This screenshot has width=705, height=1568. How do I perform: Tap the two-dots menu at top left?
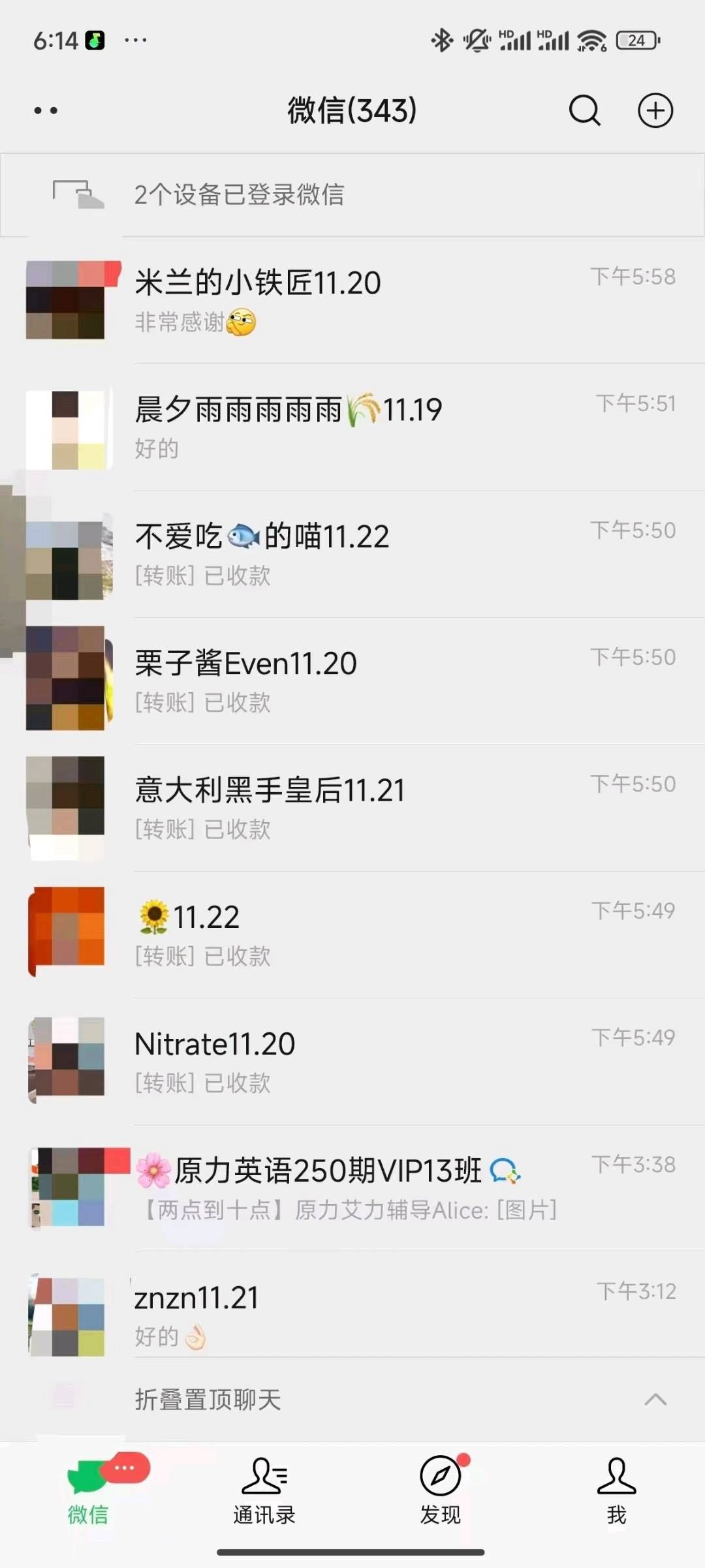(x=44, y=111)
